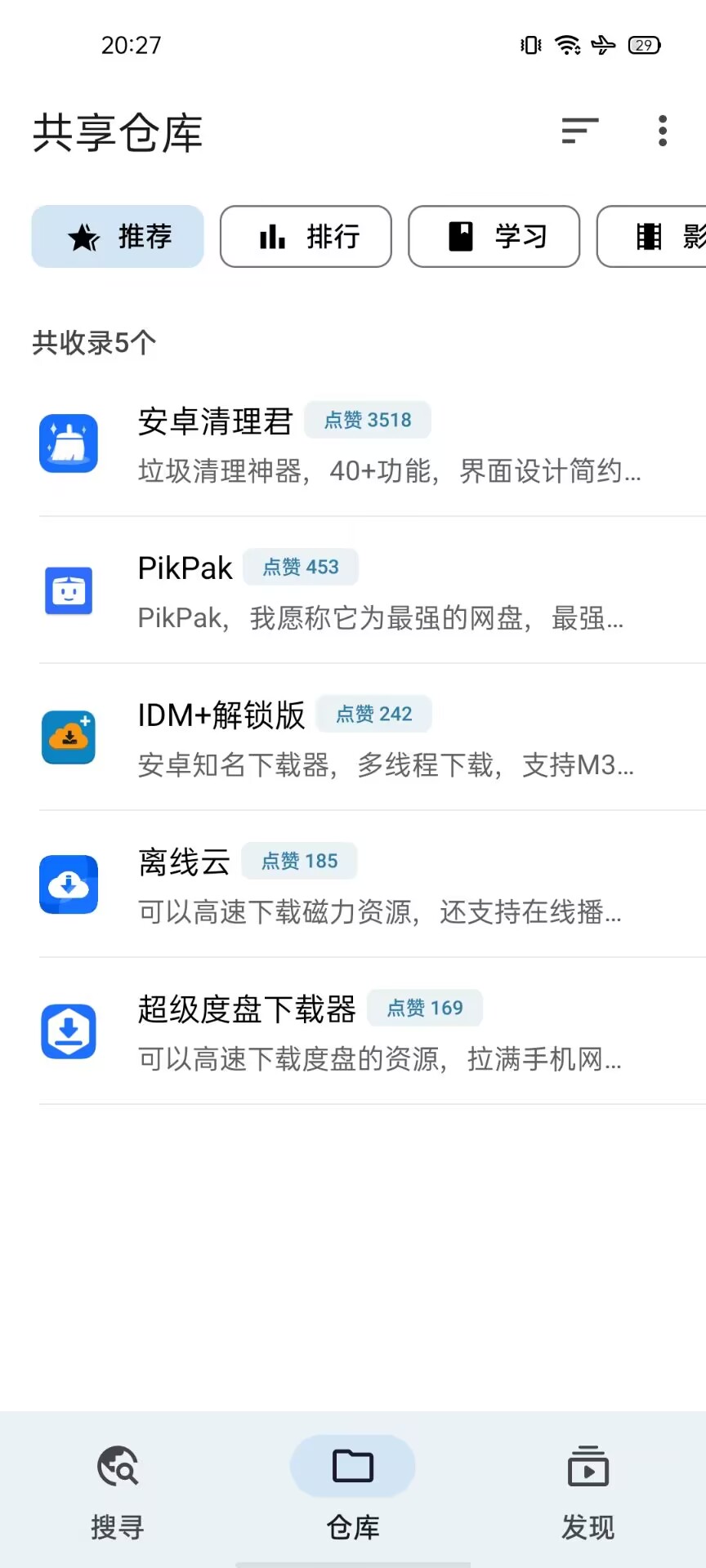Image resolution: width=706 pixels, height=1568 pixels.
Task: Go to the 搜寻 tab
Action: coord(118,1491)
